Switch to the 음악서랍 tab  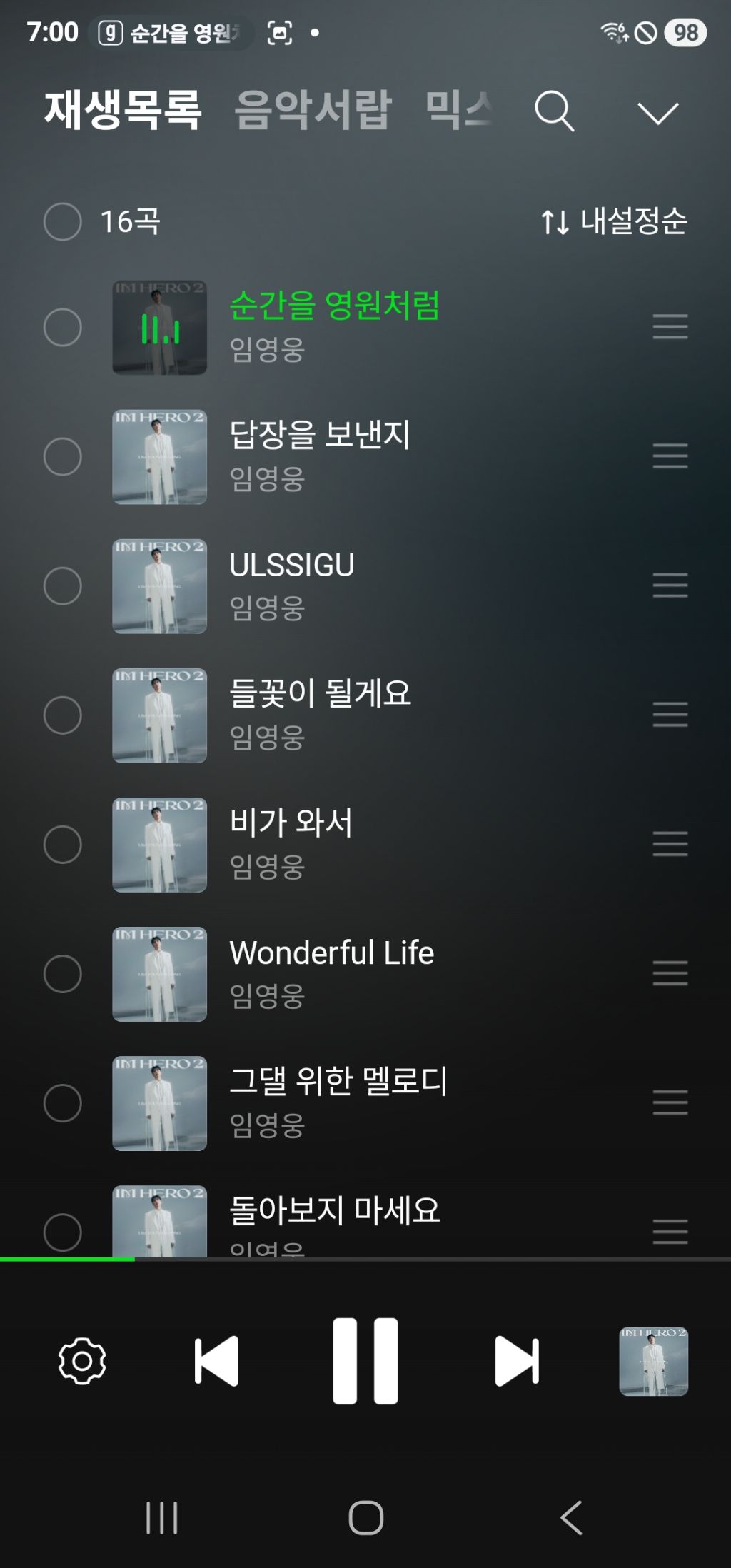[313, 110]
